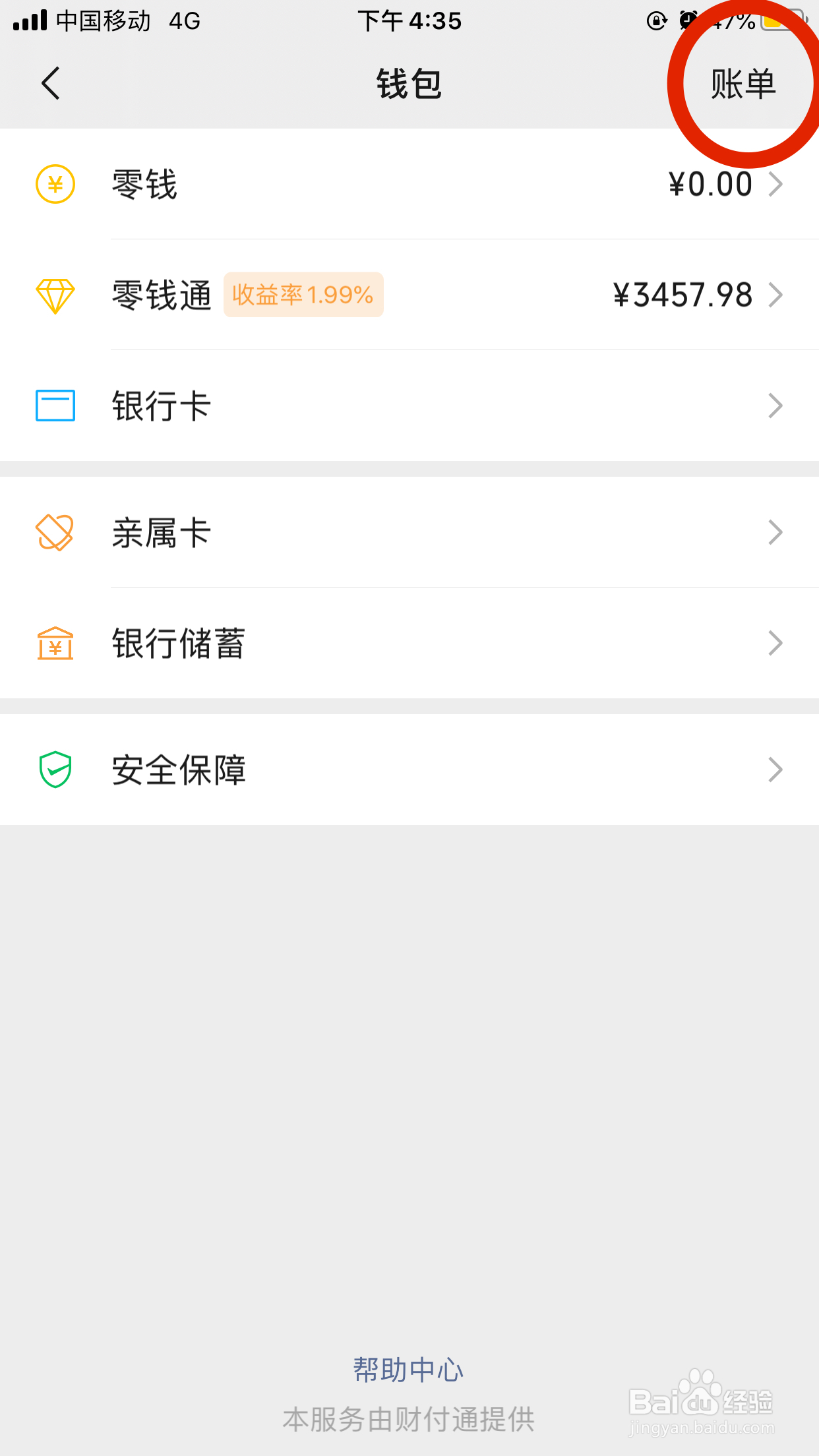Open the 银行卡 row
Viewport: 819px width, 1456px height.
(409, 406)
